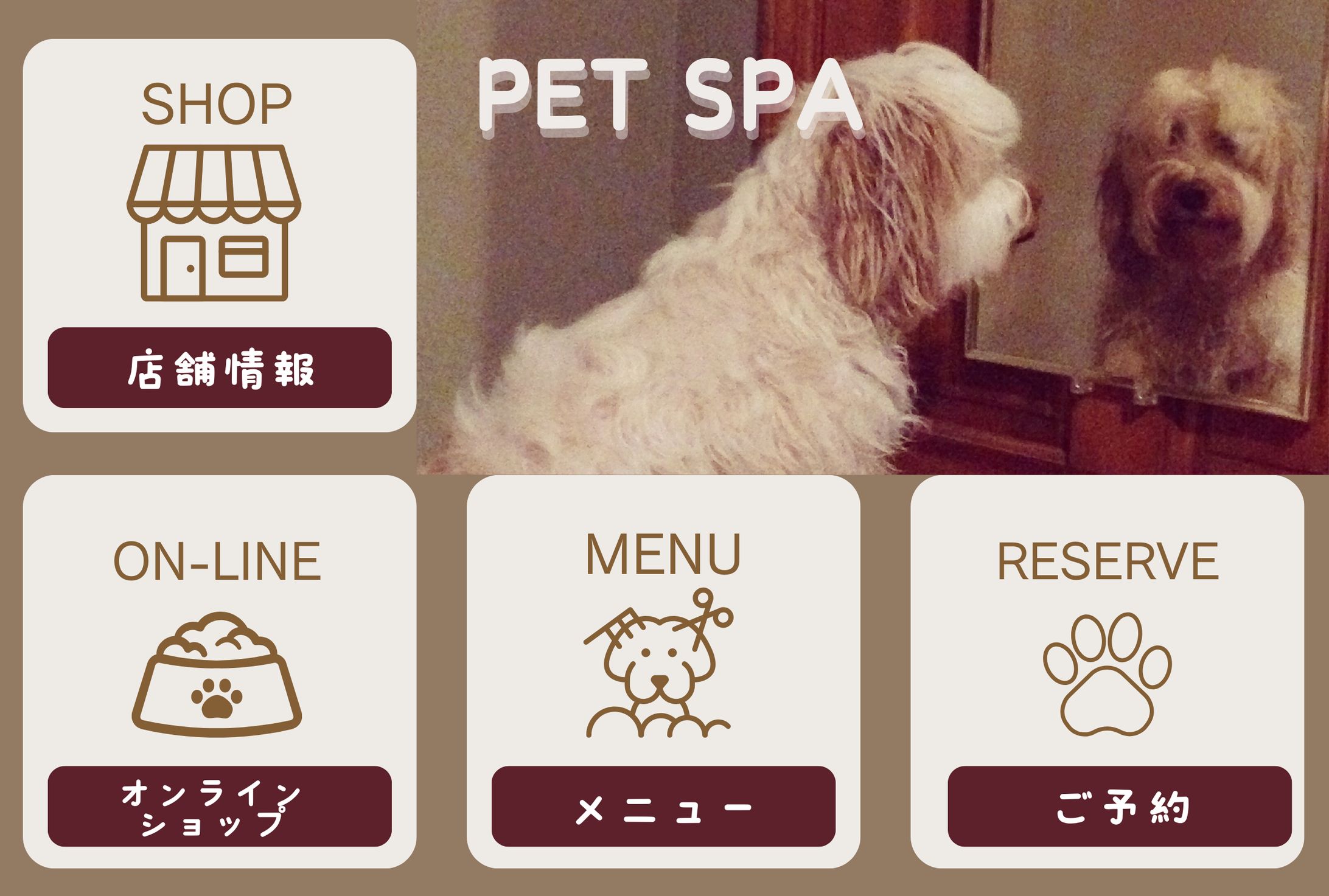1329x896 pixels.
Task: Open the オンラインショップ online shop button
Action: click(x=220, y=807)
